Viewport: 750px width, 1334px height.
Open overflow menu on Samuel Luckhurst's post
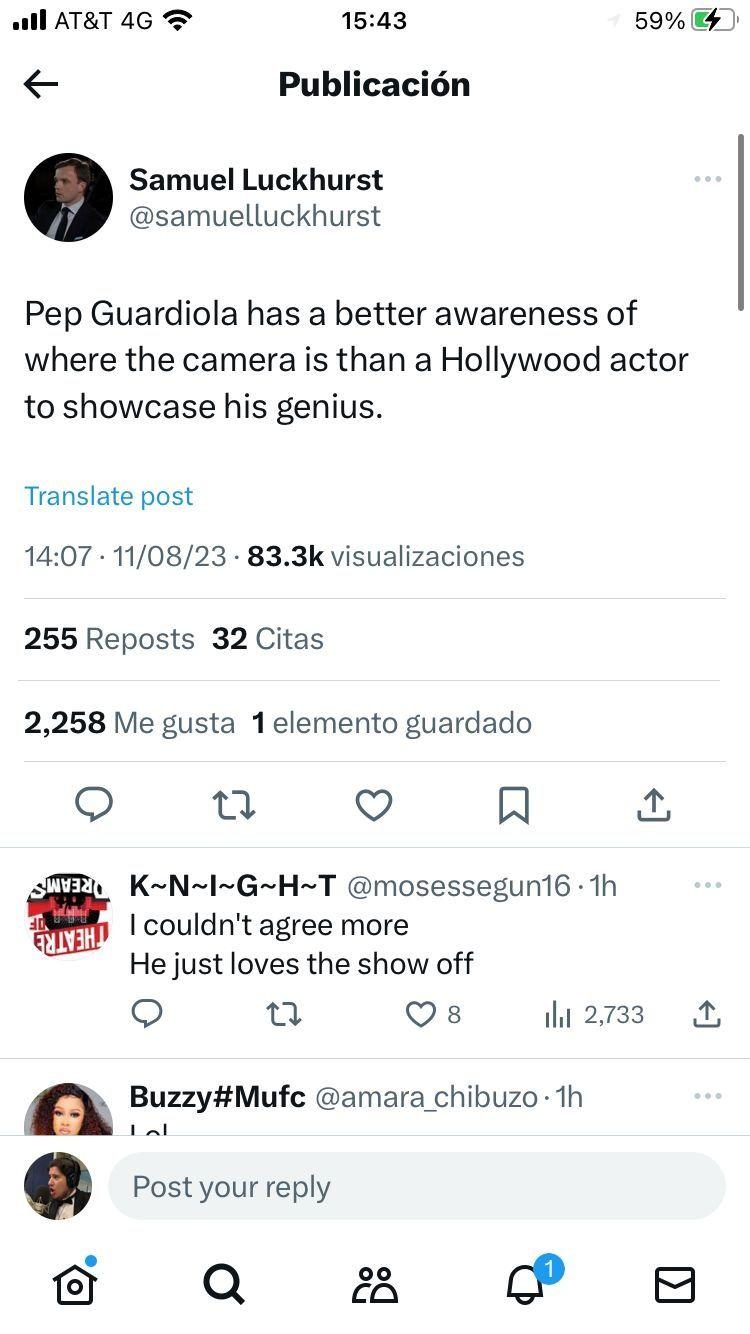707,179
